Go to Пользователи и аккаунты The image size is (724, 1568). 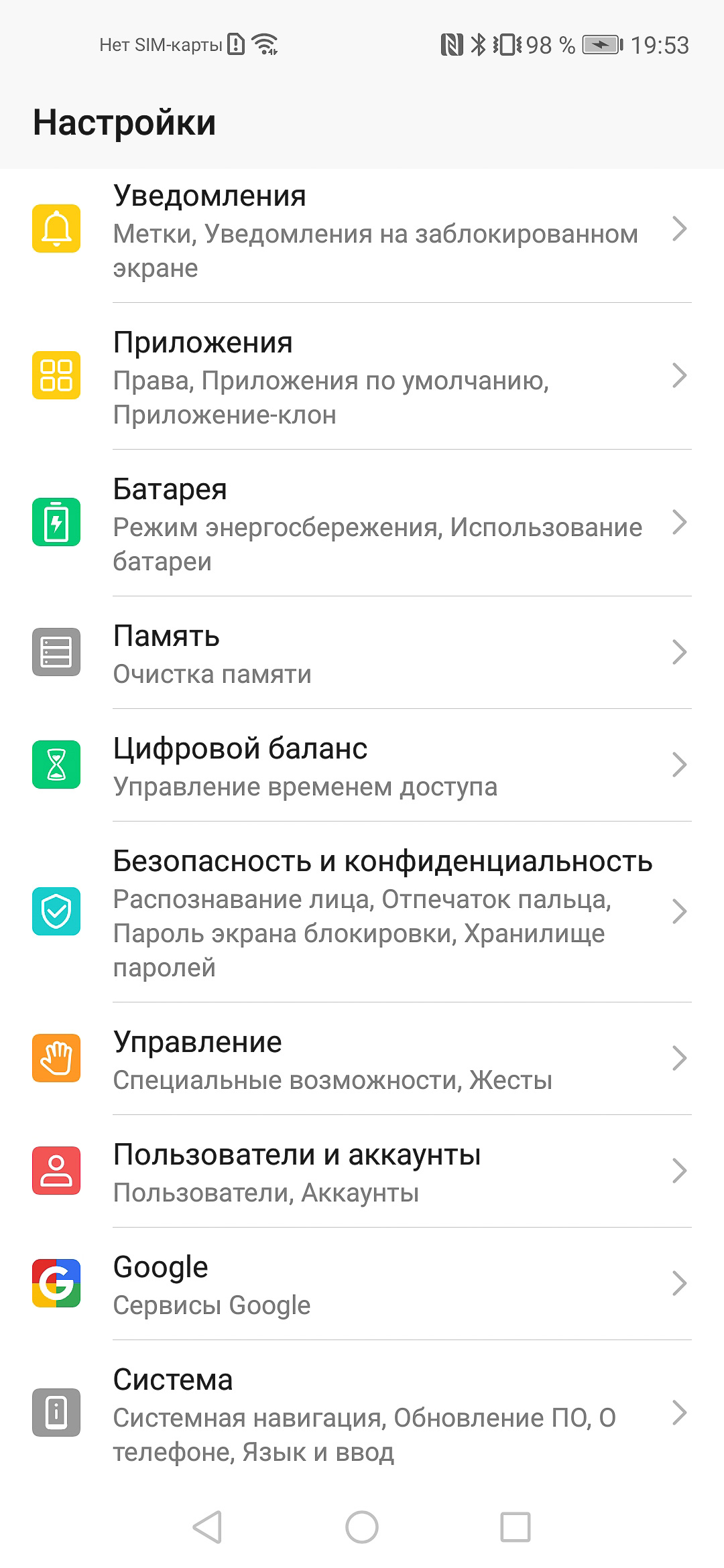click(362, 1171)
